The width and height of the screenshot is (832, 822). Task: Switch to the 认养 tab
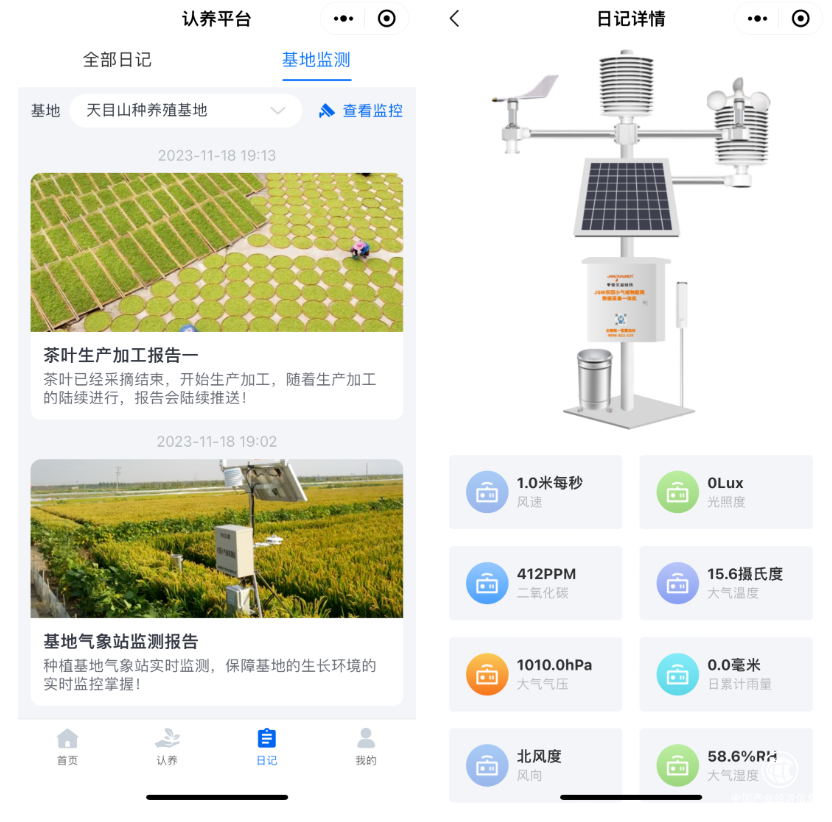pyautogui.click(x=167, y=747)
